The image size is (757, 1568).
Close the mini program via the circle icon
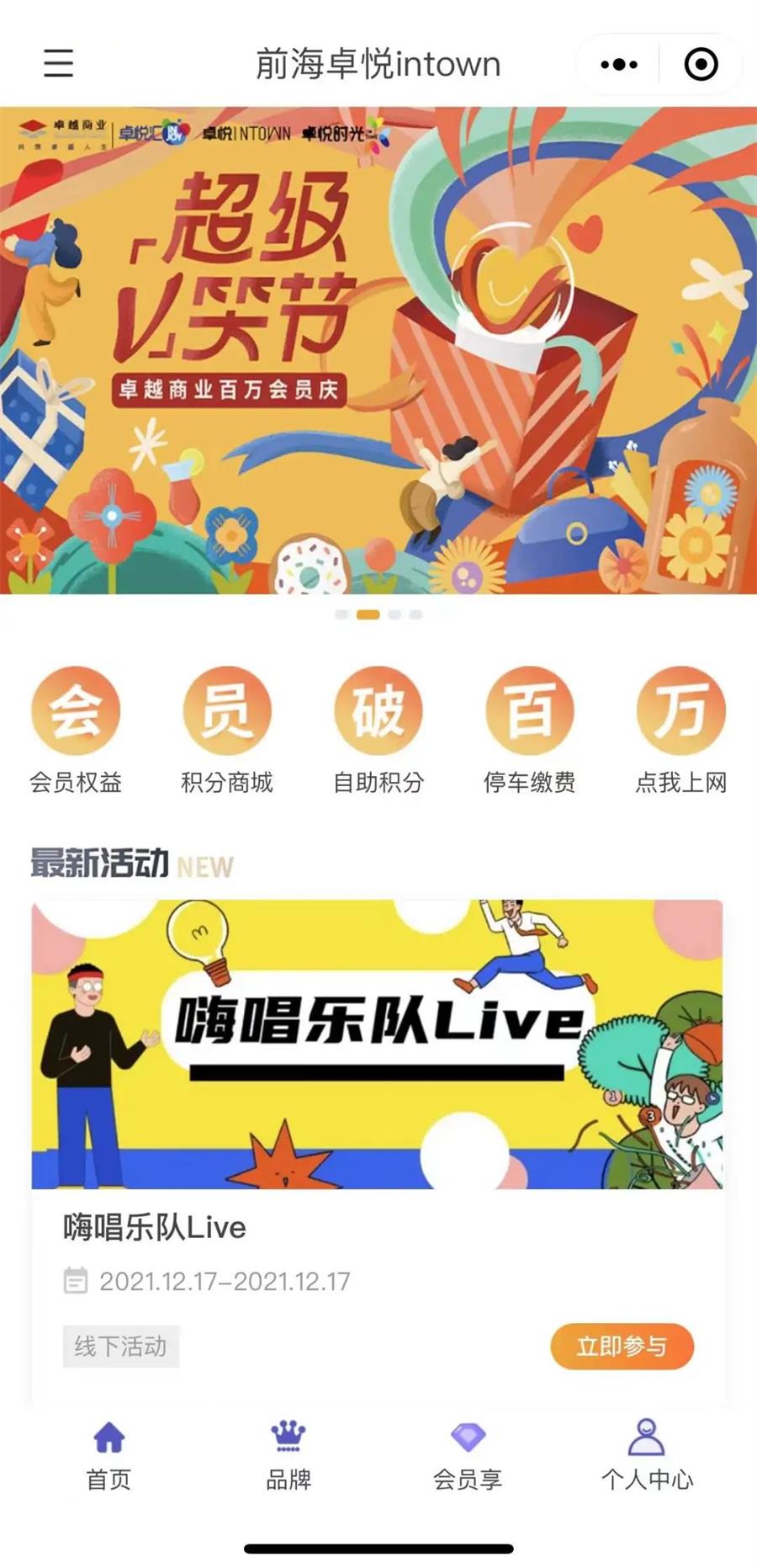701,64
